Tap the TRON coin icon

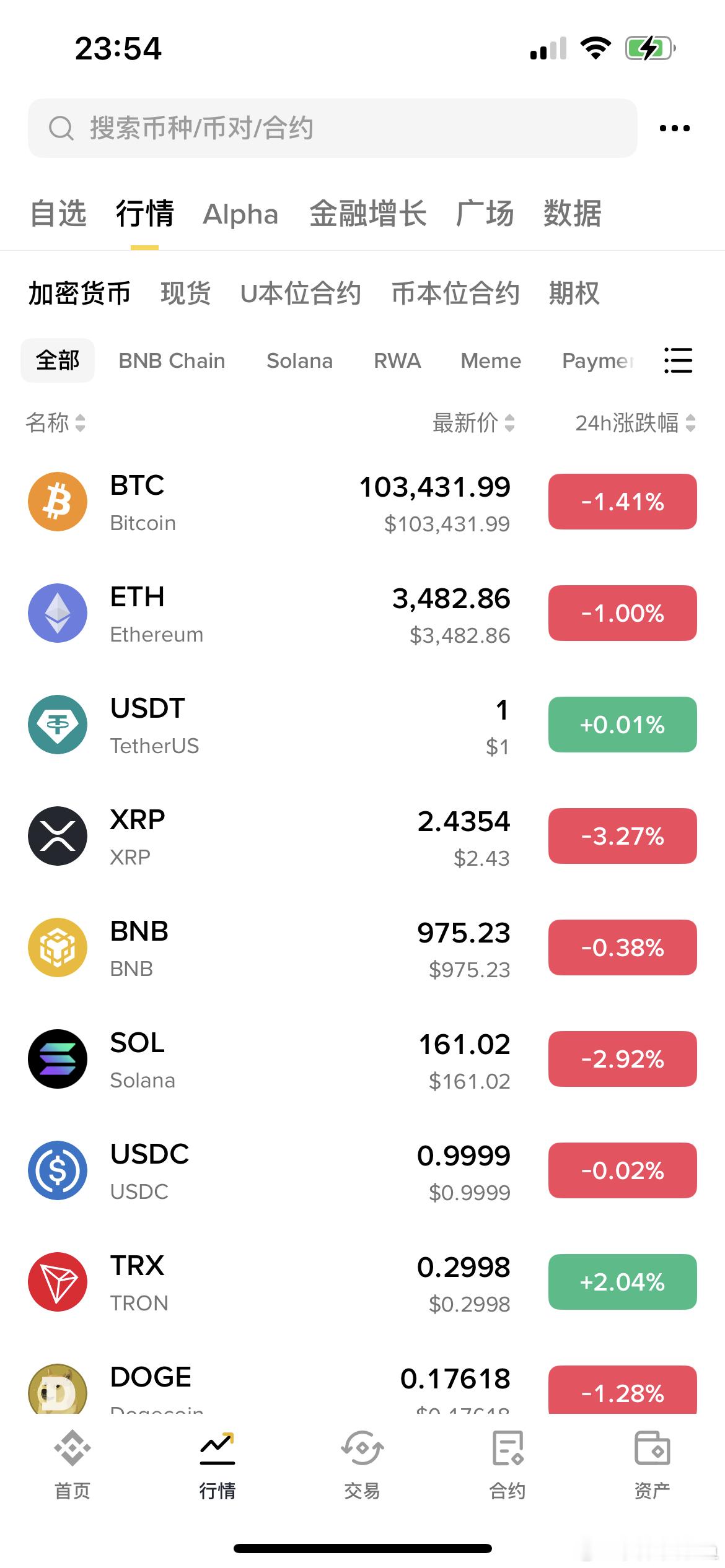[x=57, y=1282]
